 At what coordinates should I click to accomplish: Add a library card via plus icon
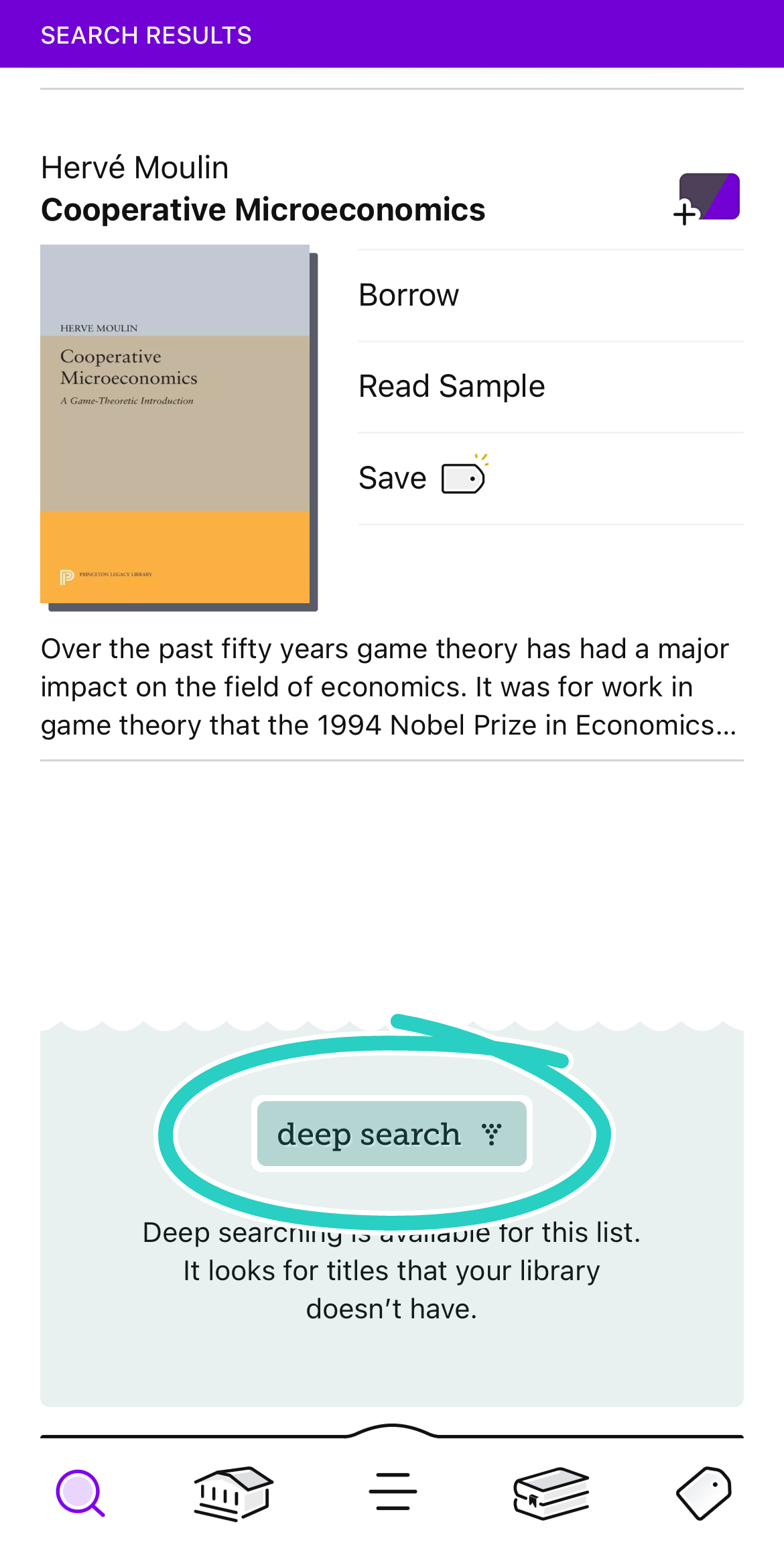pyautogui.click(x=706, y=199)
